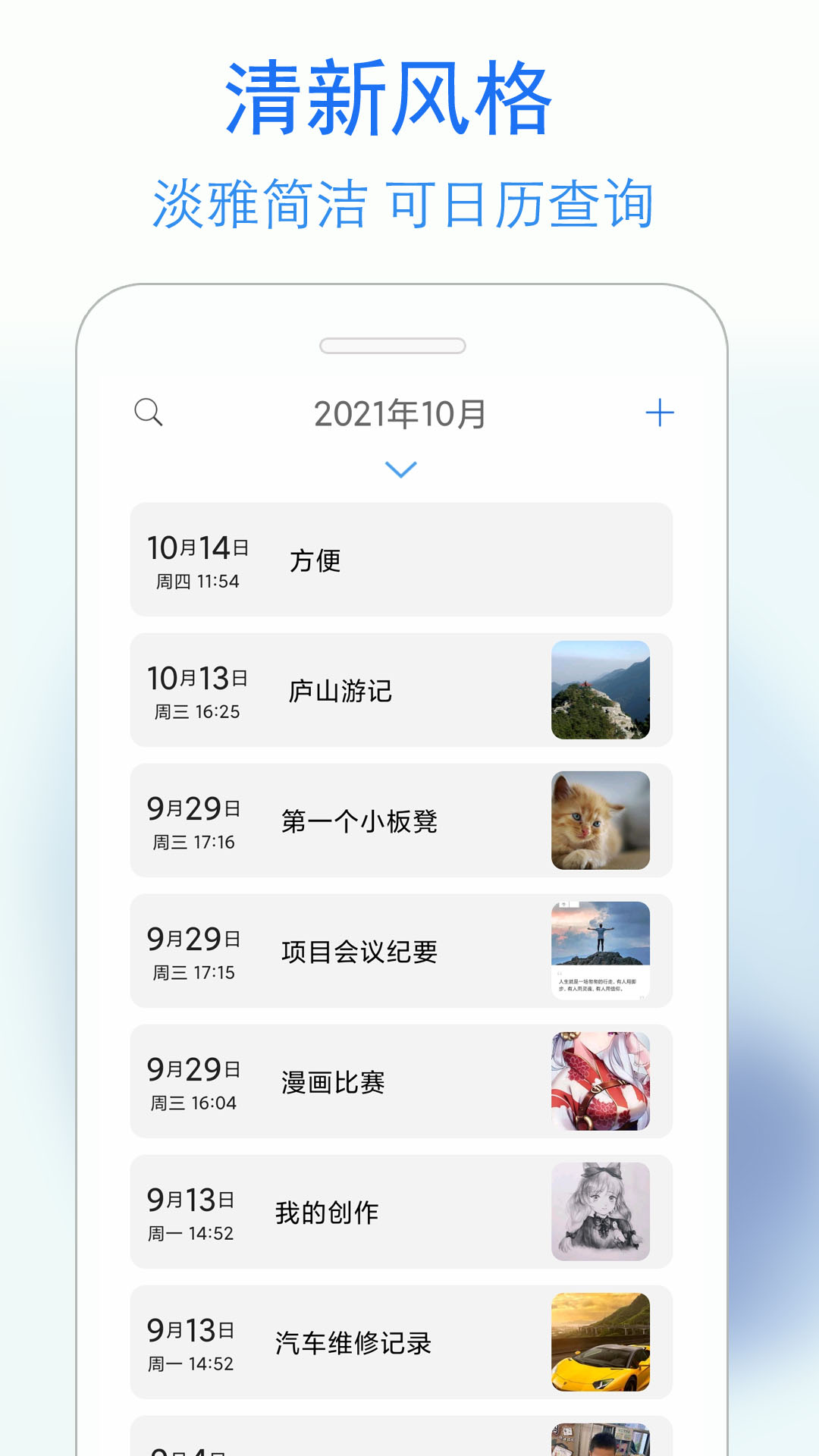Open the anime girl thumbnail on 漫画比赛
The width and height of the screenshot is (819, 1456).
(x=601, y=1082)
